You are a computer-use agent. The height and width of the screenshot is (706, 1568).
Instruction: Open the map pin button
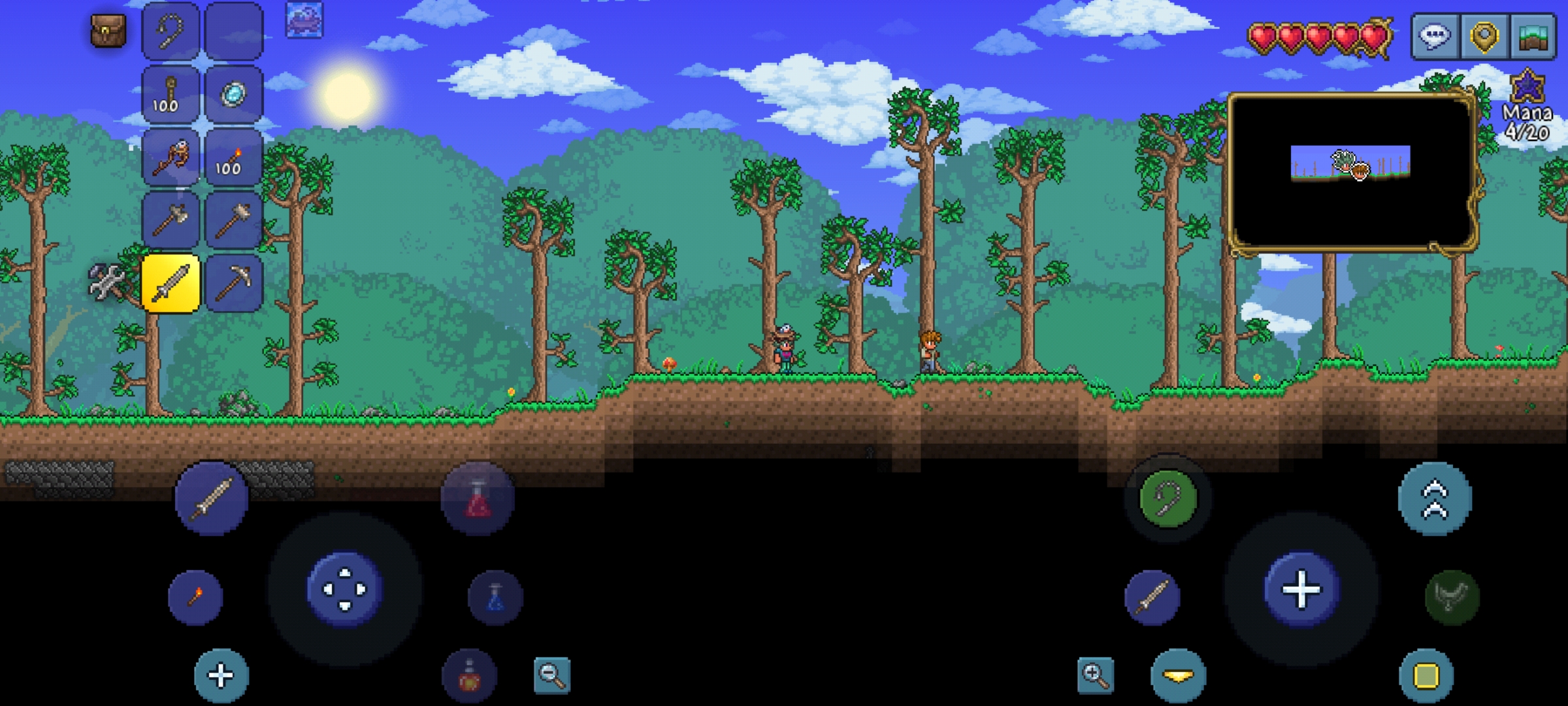point(1484,36)
